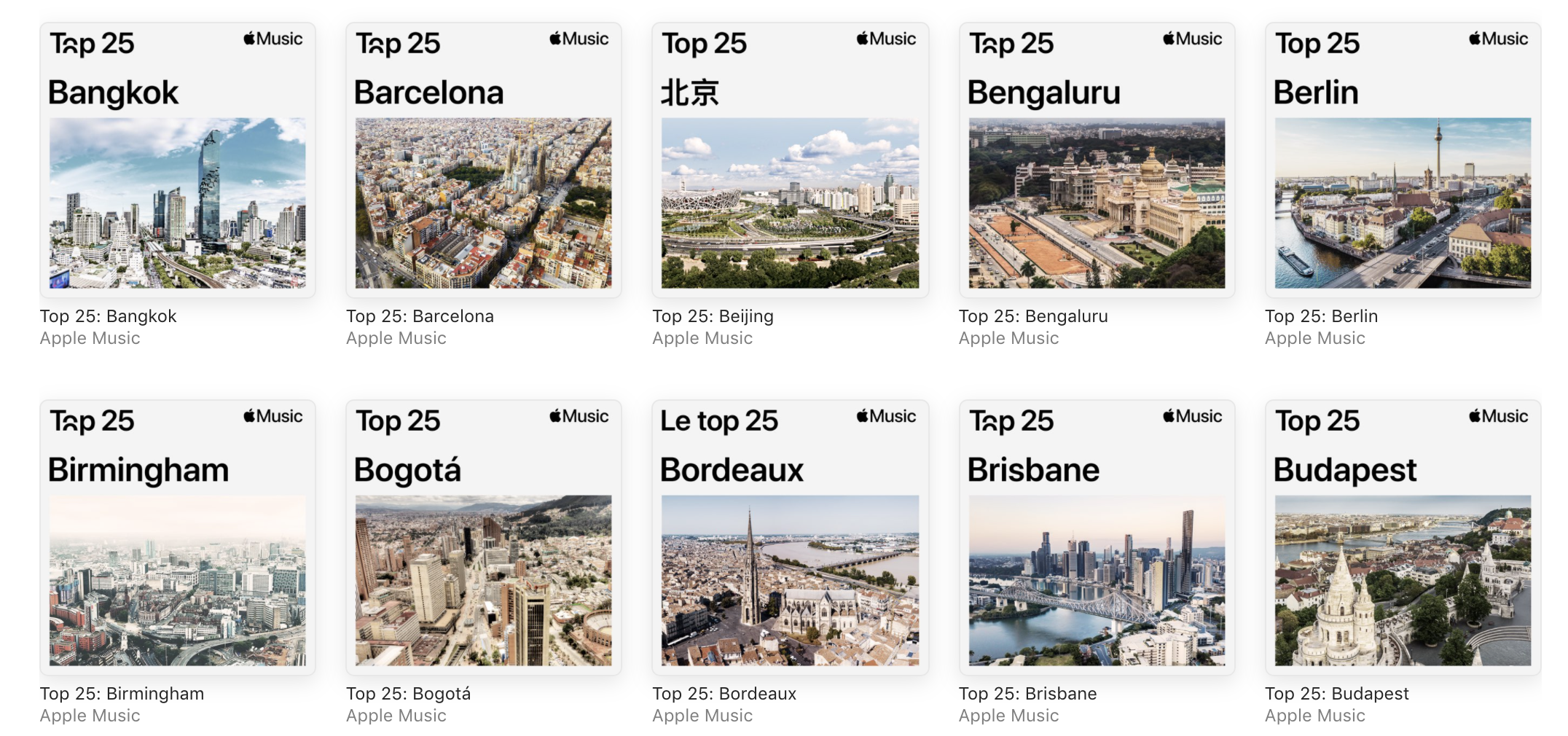View the Top 25: Brisbane playlist
The height and width of the screenshot is (736, 1568).
(x=1097, y=538)
